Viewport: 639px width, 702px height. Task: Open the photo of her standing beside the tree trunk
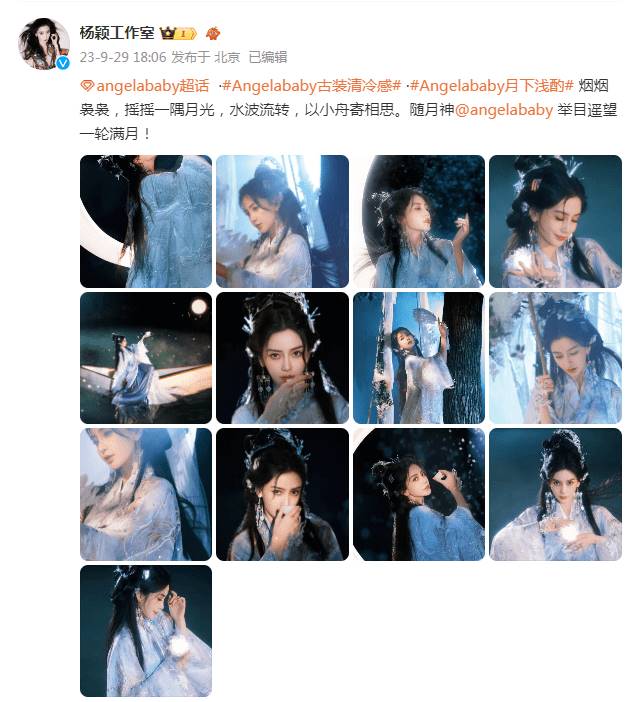click(x=418, y=357)
